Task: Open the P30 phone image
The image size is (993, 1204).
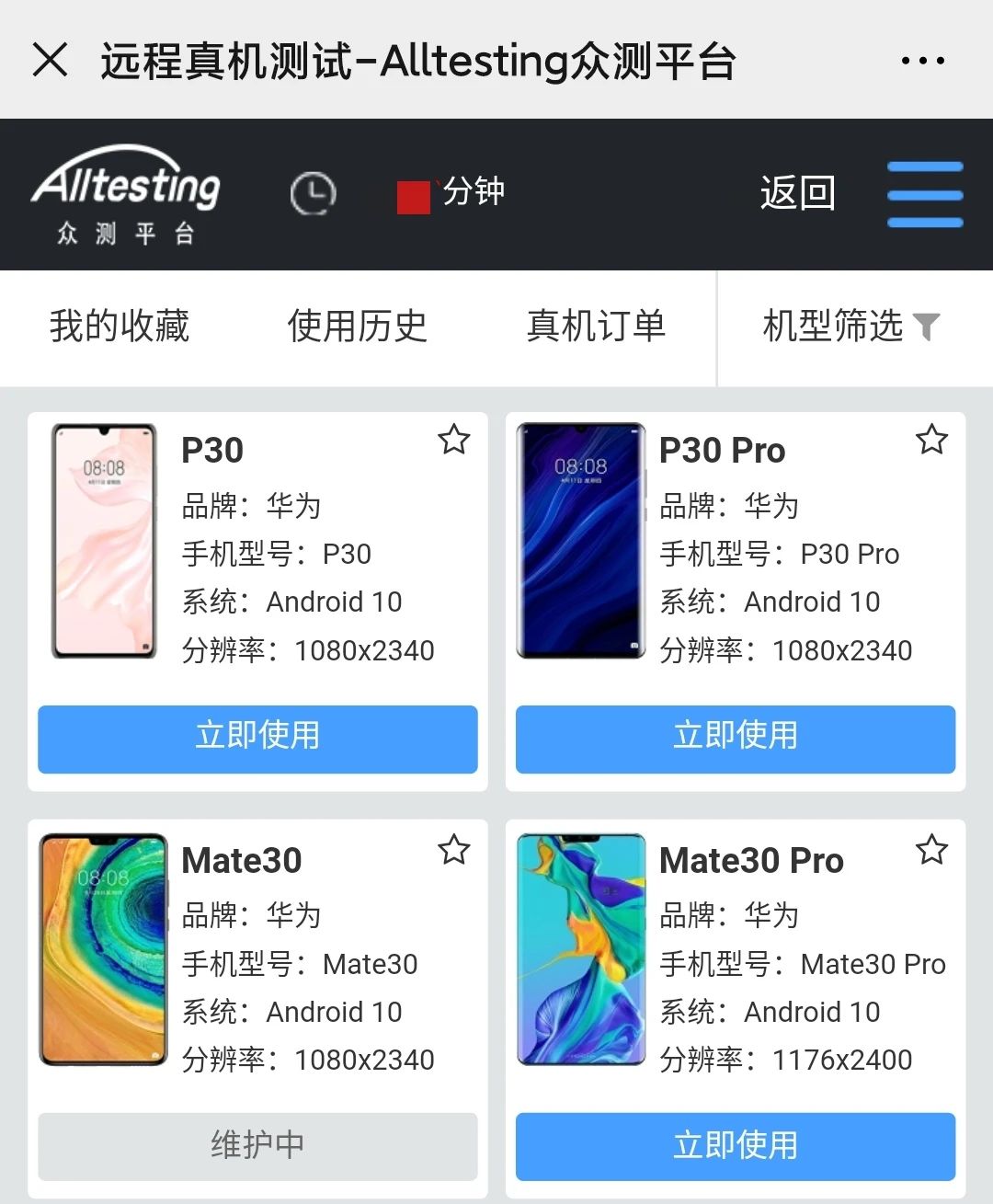Action: coord(104,541)
